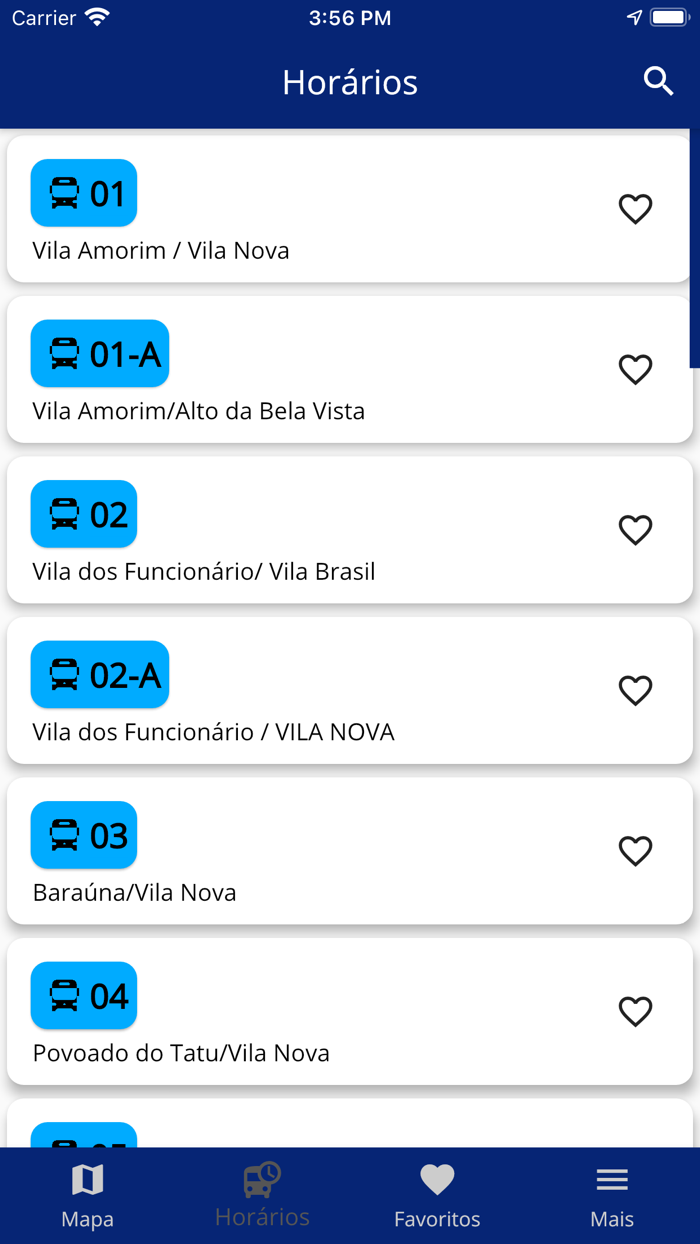This screenshot has width=700, height=1244.
Task: Tap the heart on line 02 Vila Brasil
Action: (x=635, y=530)
